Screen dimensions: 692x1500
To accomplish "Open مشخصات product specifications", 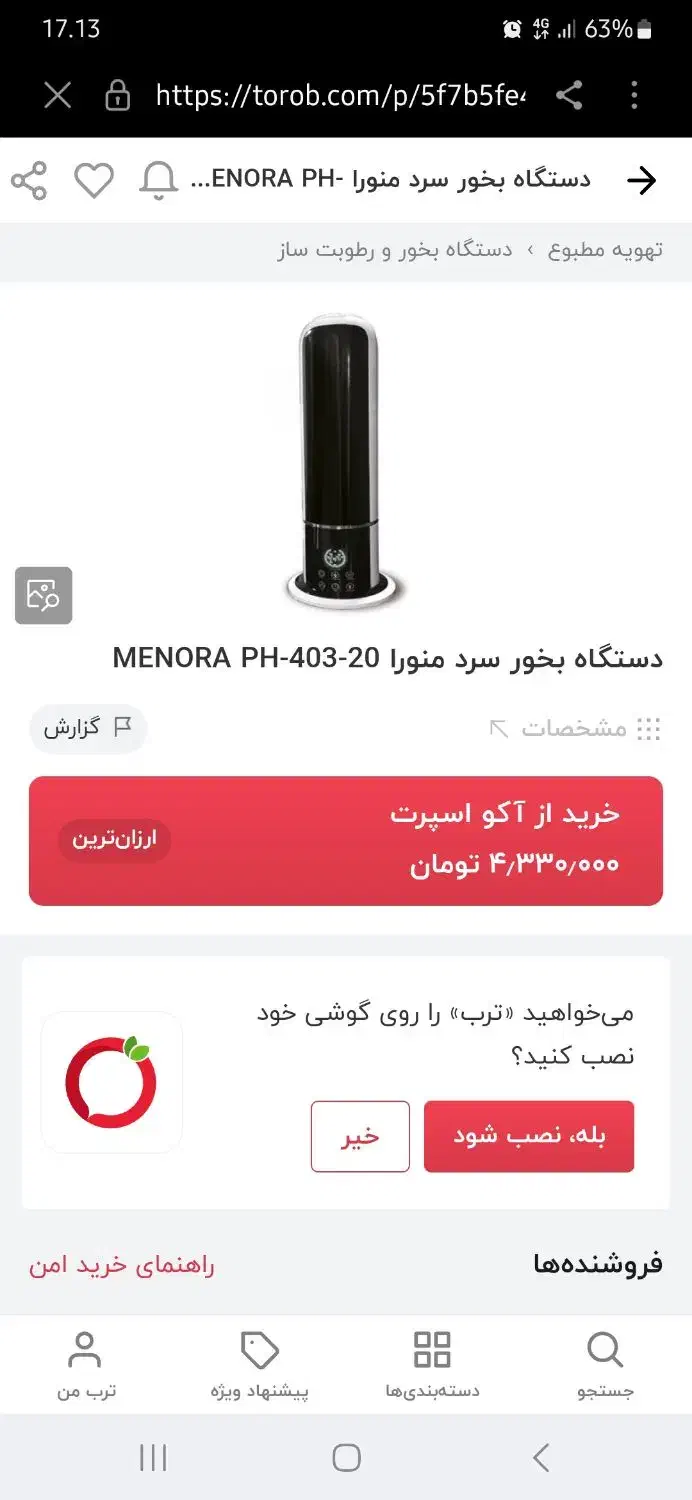I will click(575, 729).
